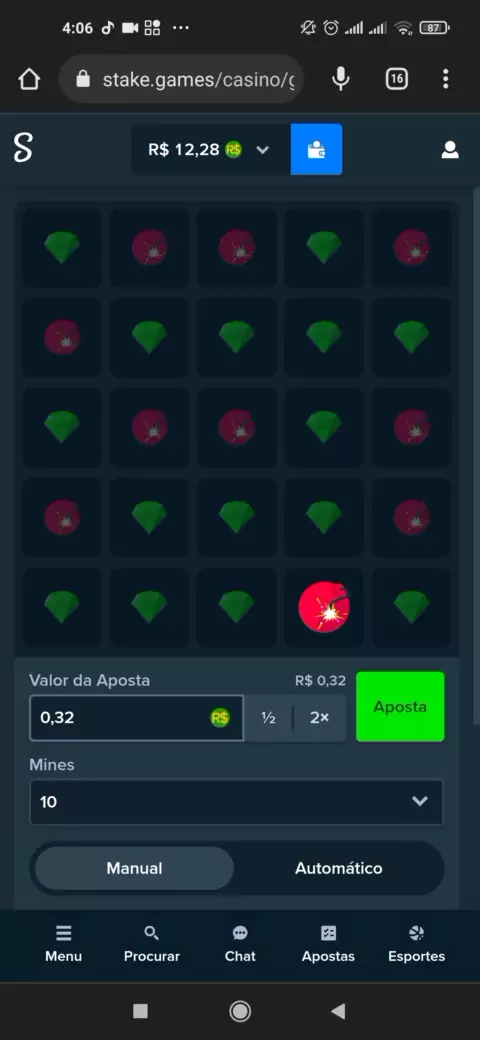Double the bet with the 2× button
Viewport: 480px width, 1040px height.
320,718
